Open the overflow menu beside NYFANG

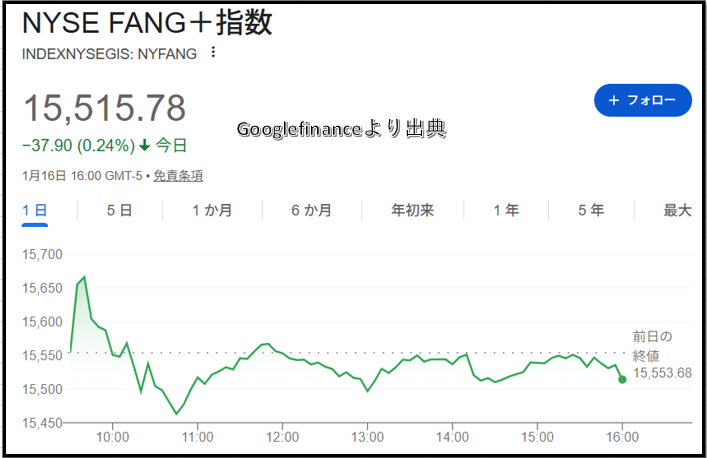point(213,53)
